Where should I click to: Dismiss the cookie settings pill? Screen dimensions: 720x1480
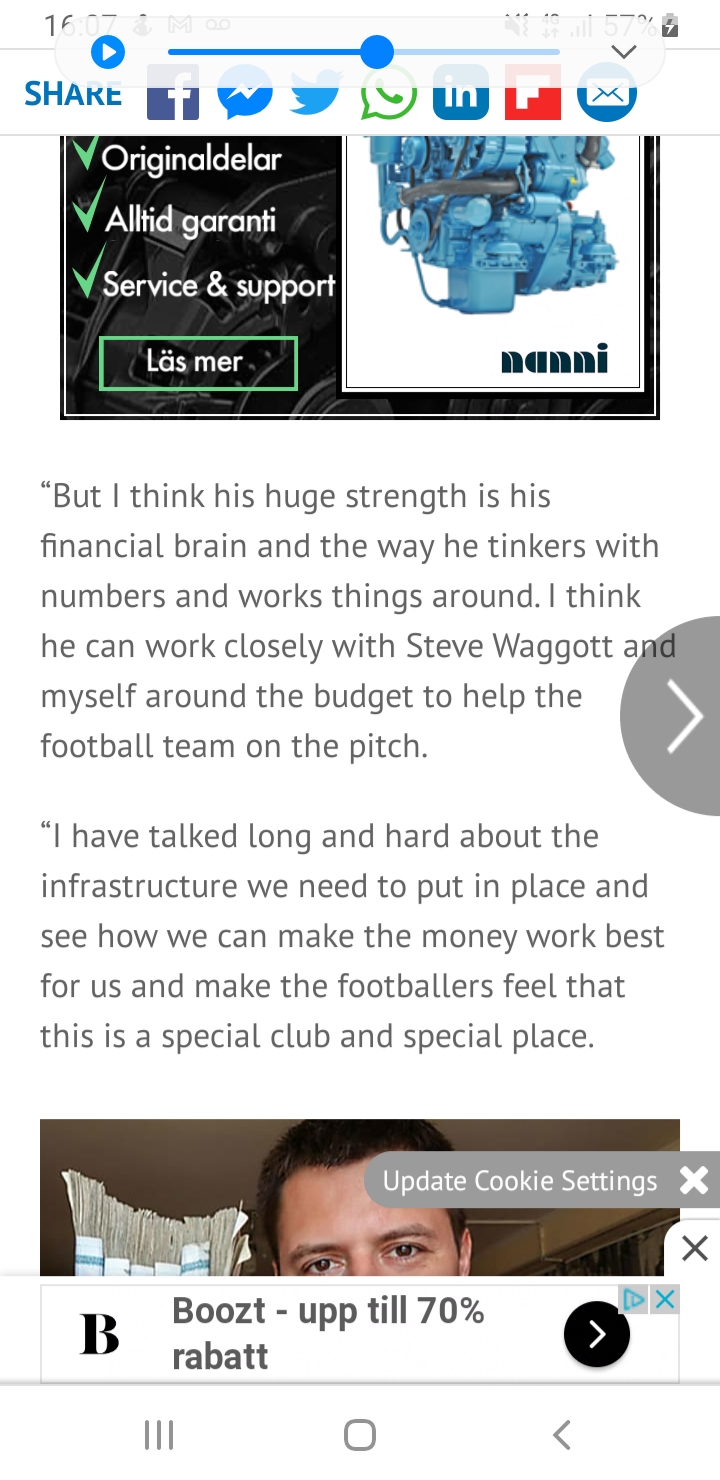tap(694, 1180)
